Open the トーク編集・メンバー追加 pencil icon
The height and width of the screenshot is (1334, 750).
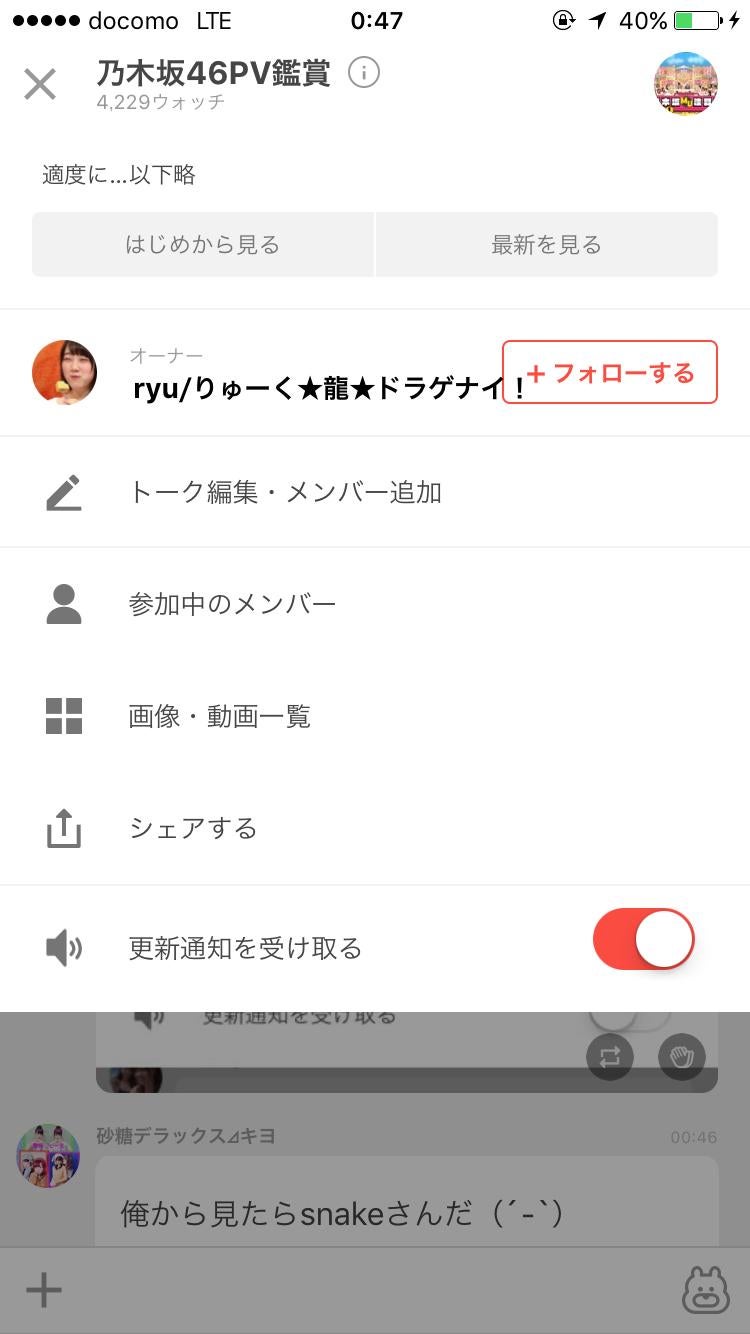tap(64, 491)
